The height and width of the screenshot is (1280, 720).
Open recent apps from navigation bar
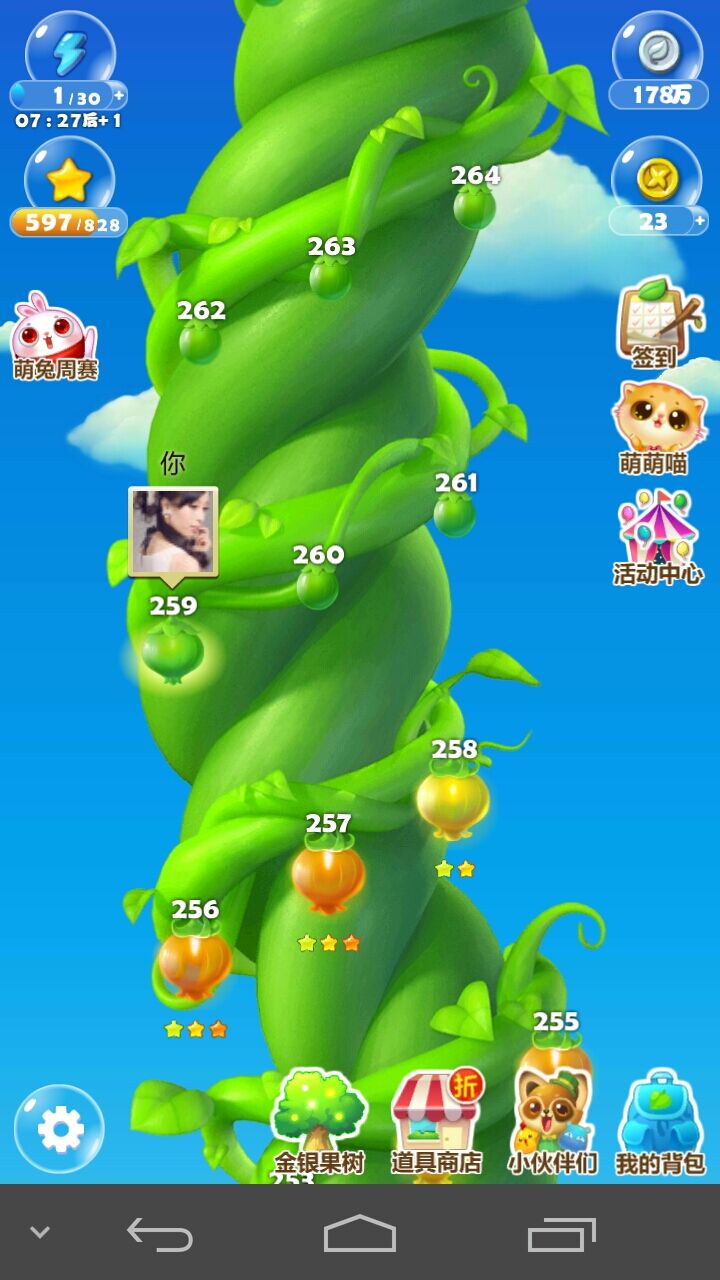[561, 1234]
